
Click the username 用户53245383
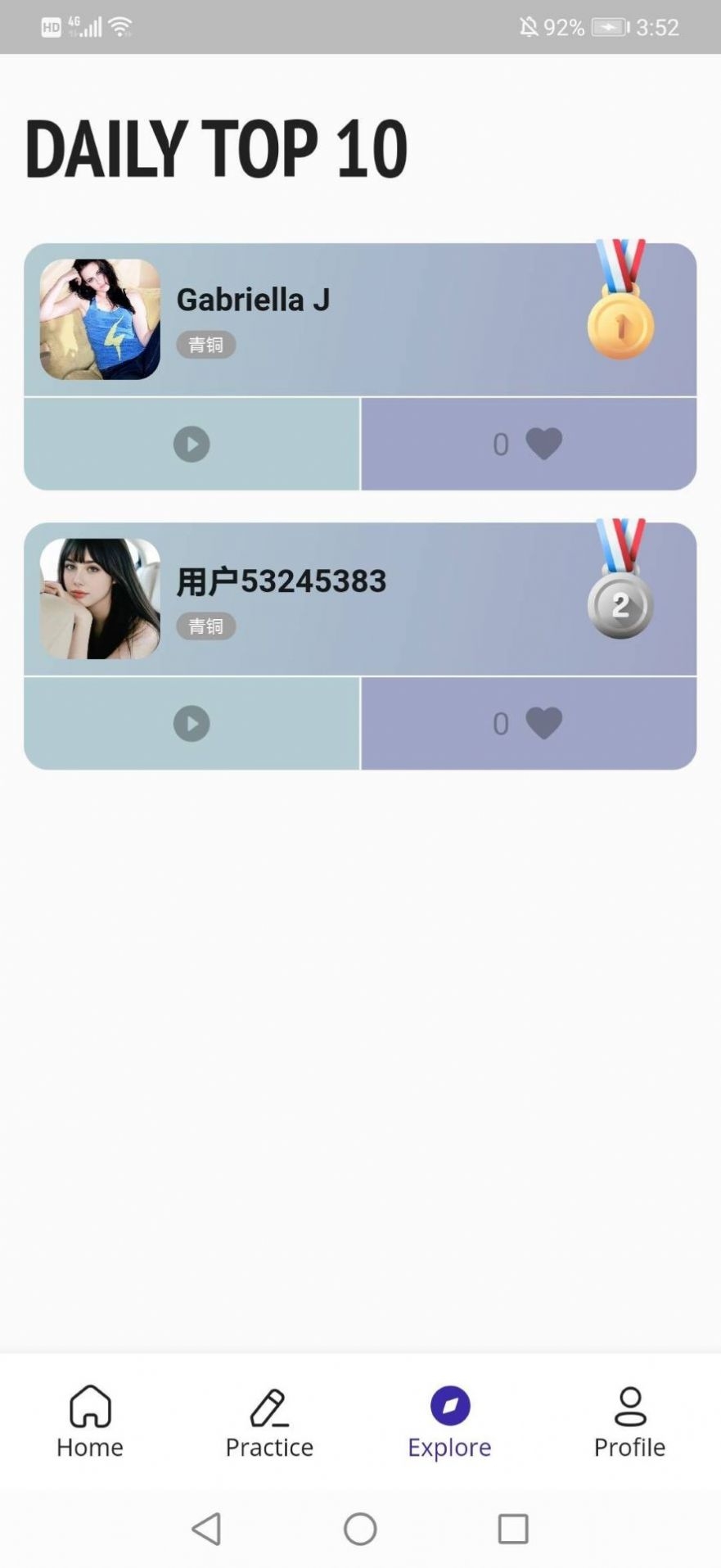point(282,581)
